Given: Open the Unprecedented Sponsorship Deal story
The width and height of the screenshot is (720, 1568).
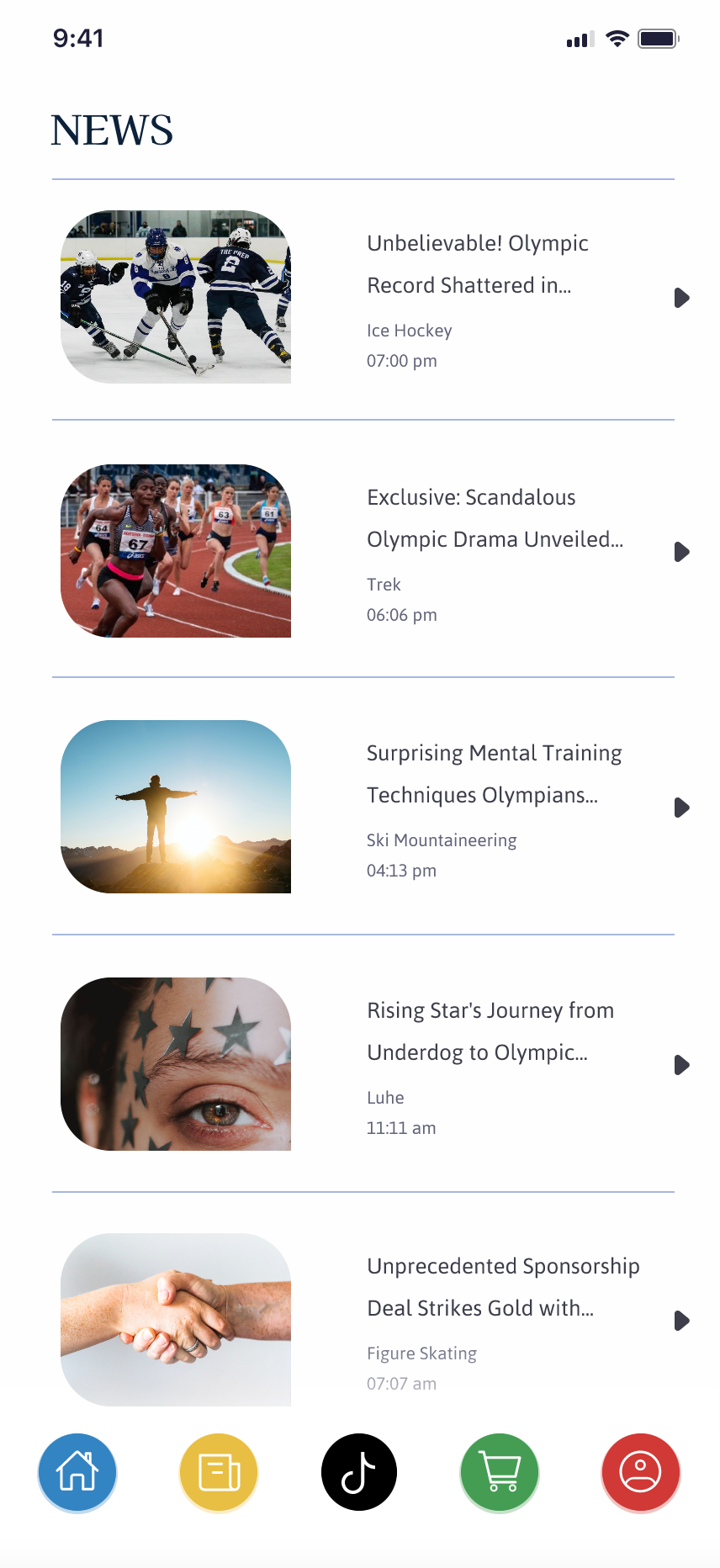Looking at the screenshot, I should click(503, 1287).
